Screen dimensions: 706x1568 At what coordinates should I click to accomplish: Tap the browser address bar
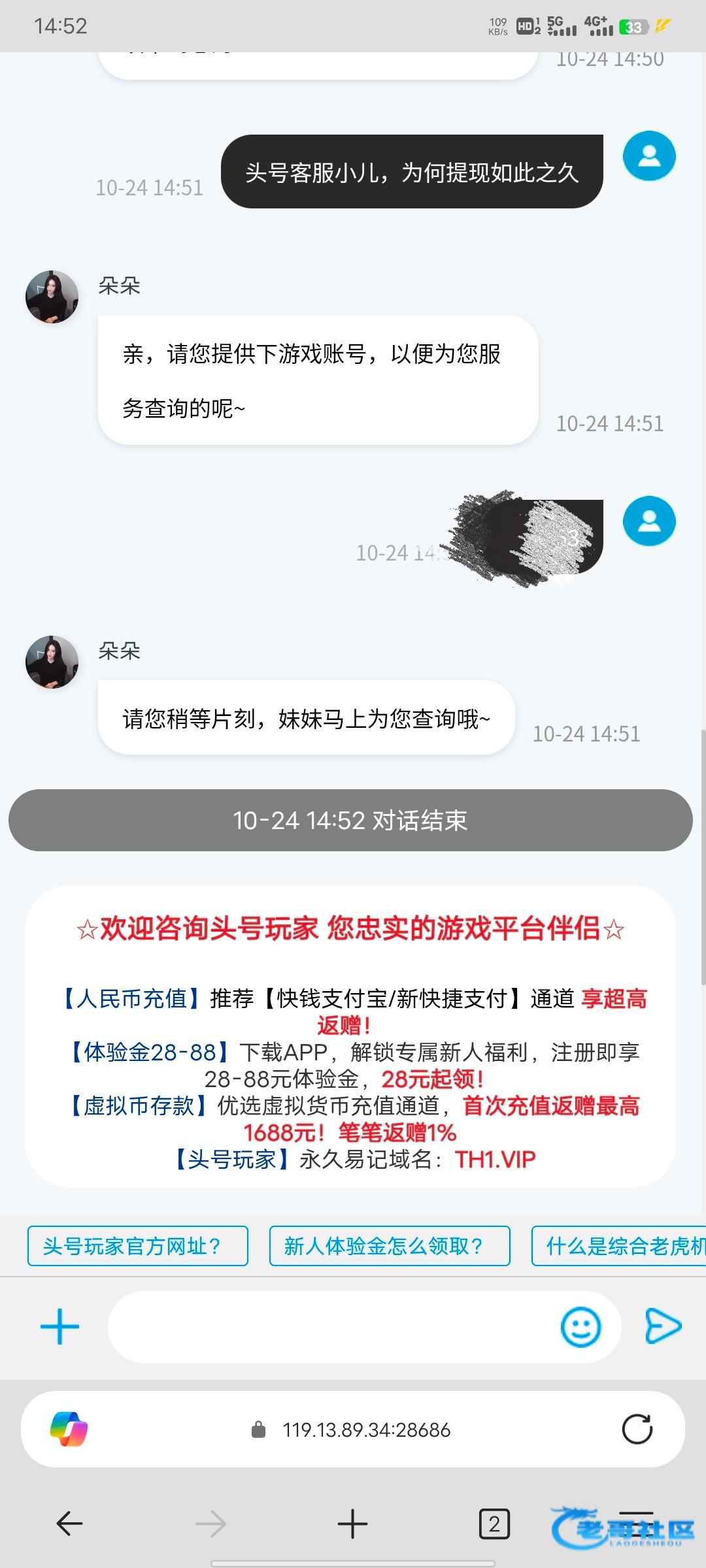[366, 1430]
